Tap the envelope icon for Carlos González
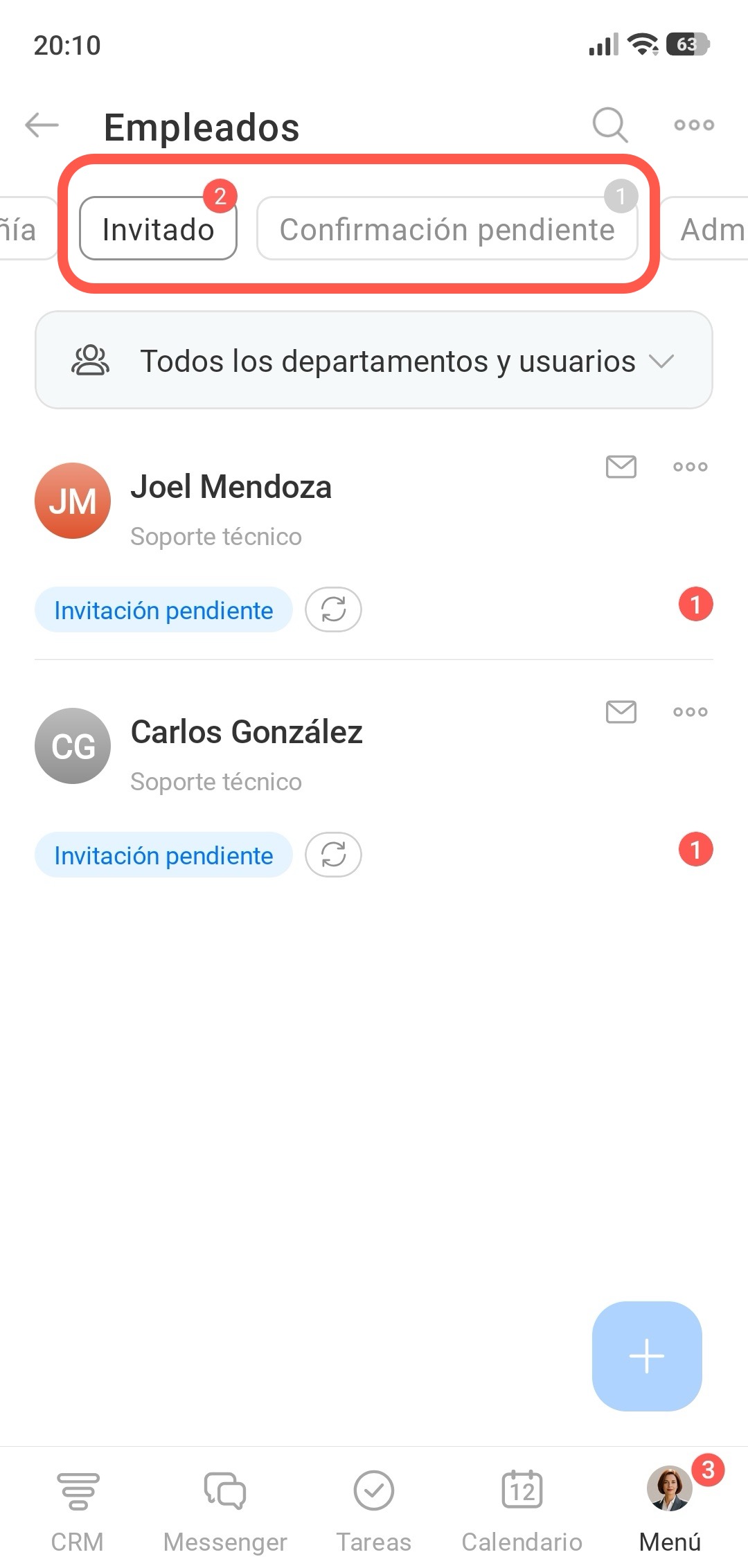 [621, 712]
